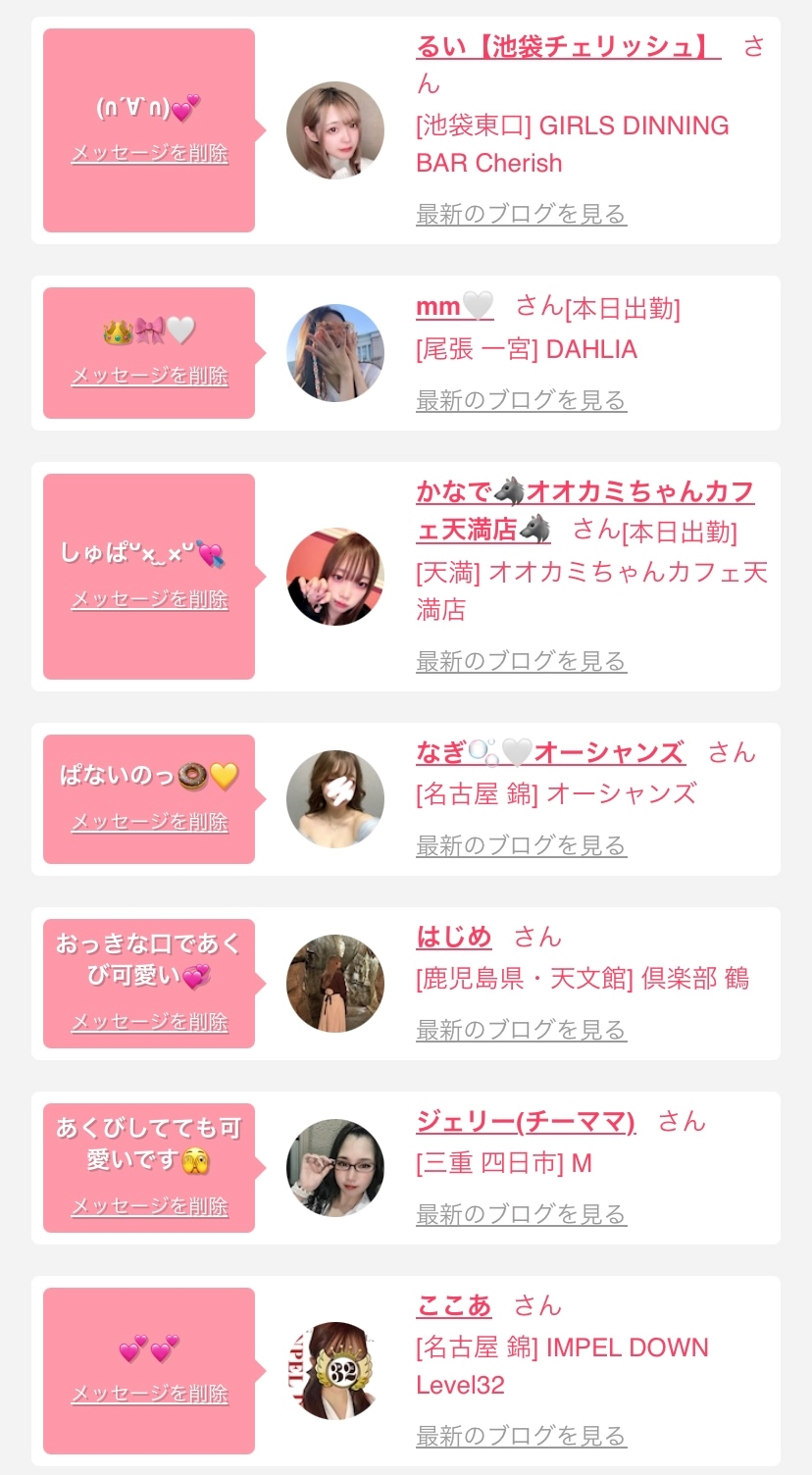View latest blog of mm at DAHLIA
The image size is (812, 1475).
521,400
